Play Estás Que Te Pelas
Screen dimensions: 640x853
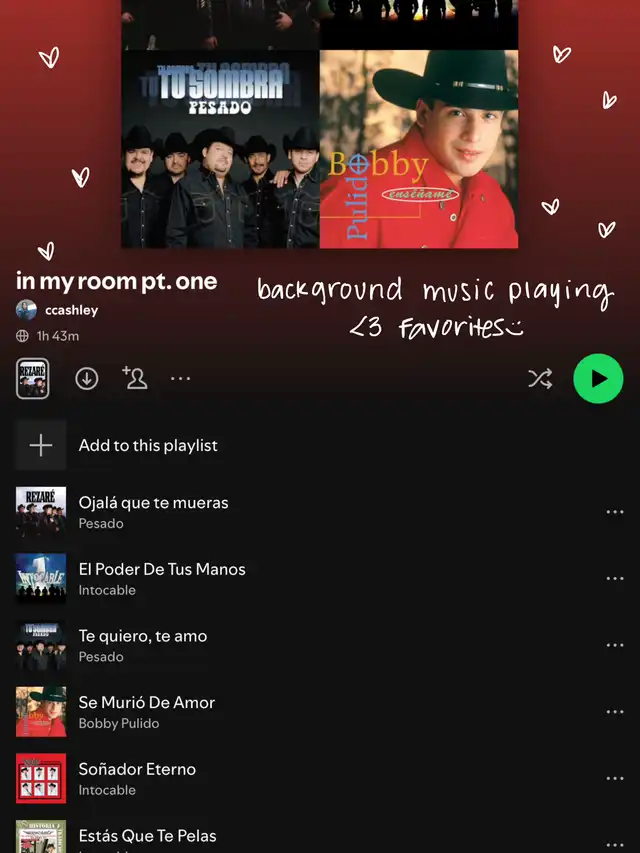(x=147, y=836)
